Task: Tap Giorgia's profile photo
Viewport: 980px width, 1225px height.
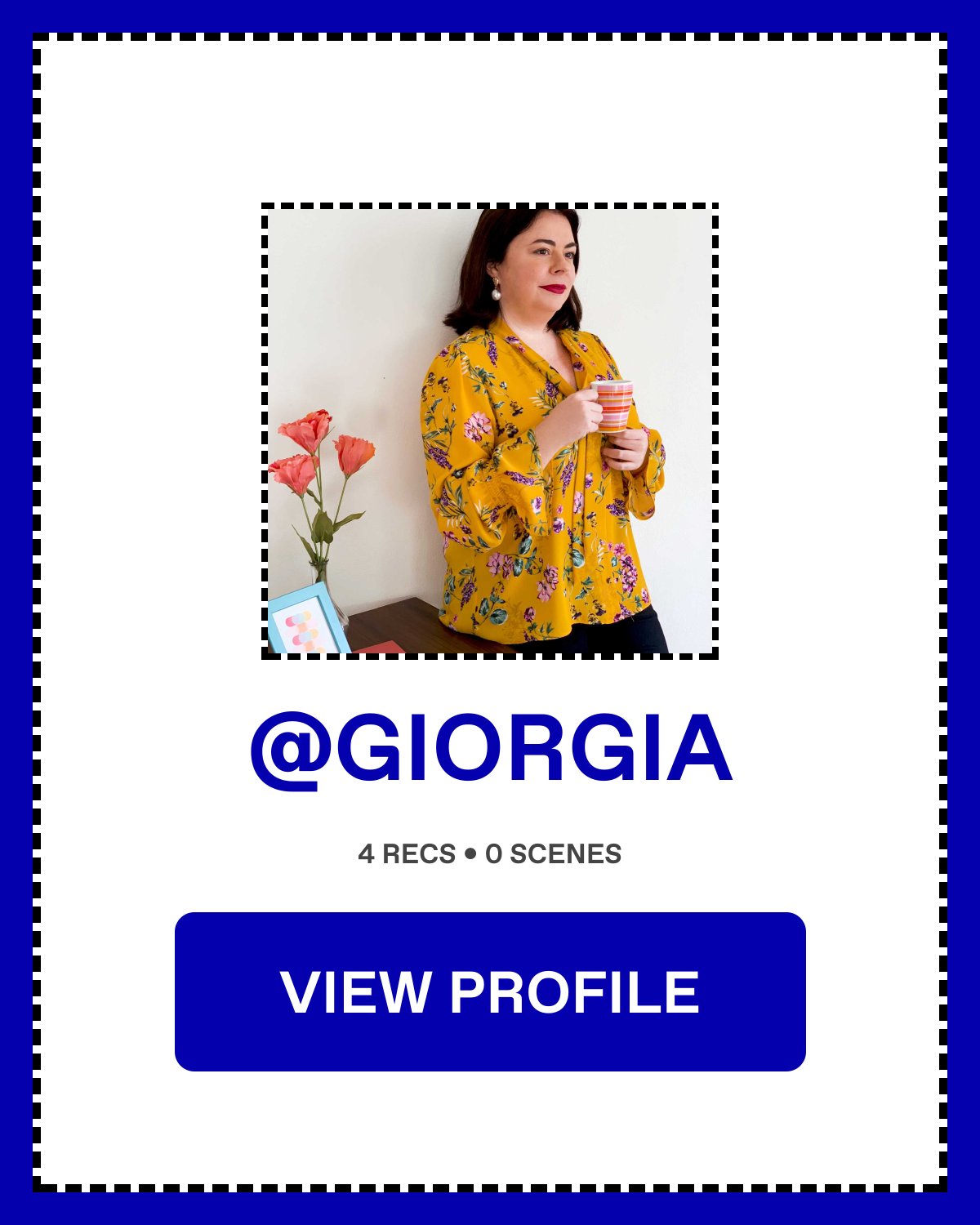Action: pyautogui.click(x=490, y=431)
